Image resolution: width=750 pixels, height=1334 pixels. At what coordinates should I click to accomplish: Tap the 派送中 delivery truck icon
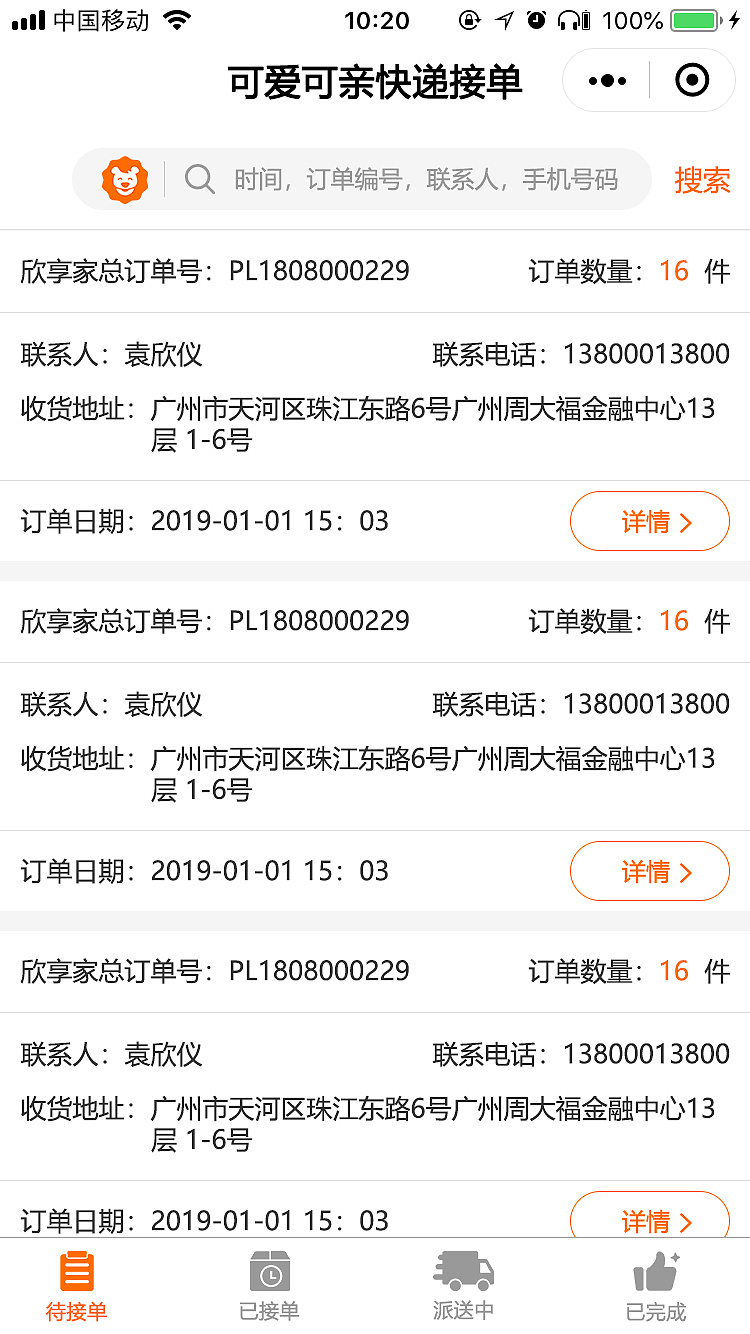[462, 1272]
